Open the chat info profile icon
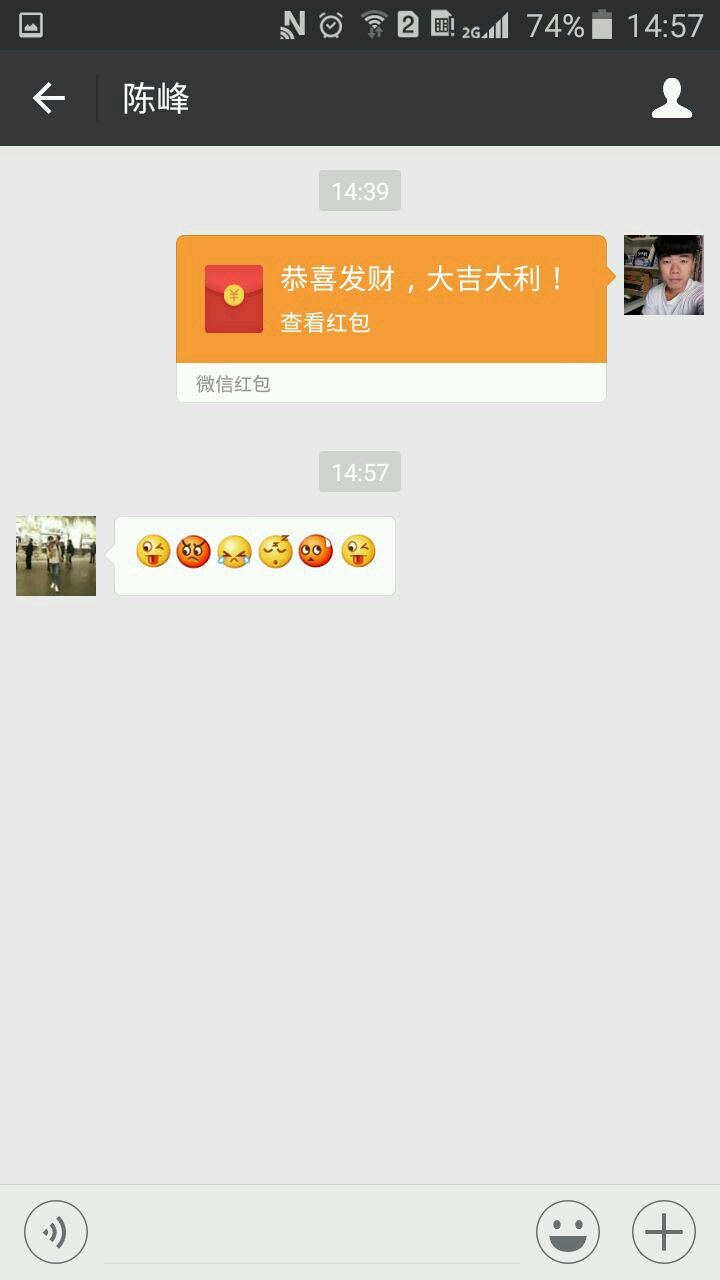Screen dimensions: 720x1280 pyautogui.click(x=671, y=98)
